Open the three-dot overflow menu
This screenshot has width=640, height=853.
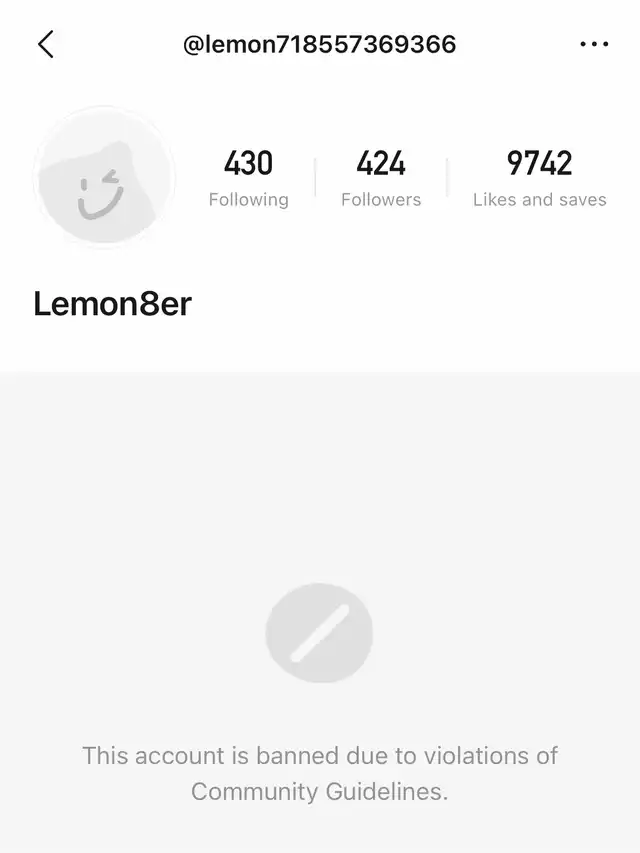(x=594, y=44)
